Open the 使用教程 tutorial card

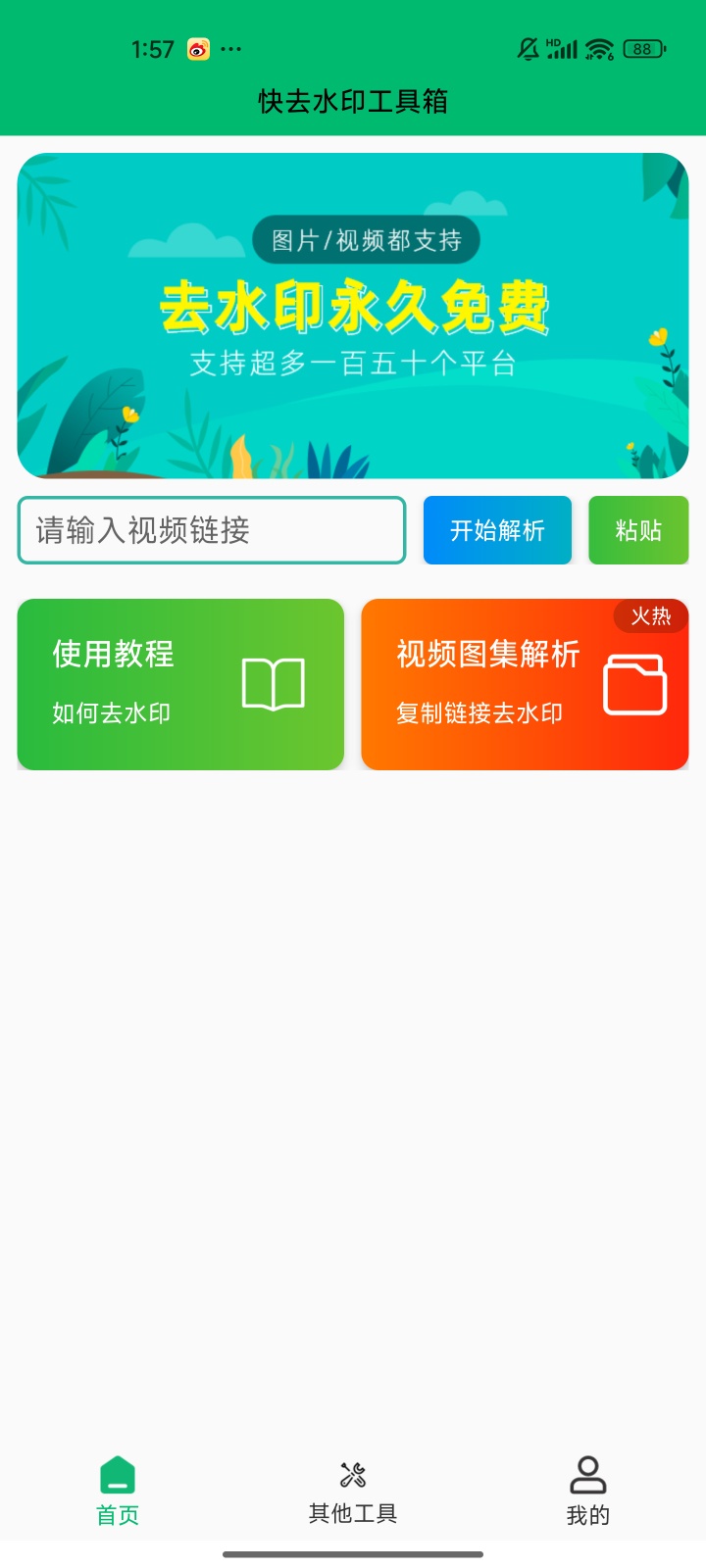pos(180,684)
